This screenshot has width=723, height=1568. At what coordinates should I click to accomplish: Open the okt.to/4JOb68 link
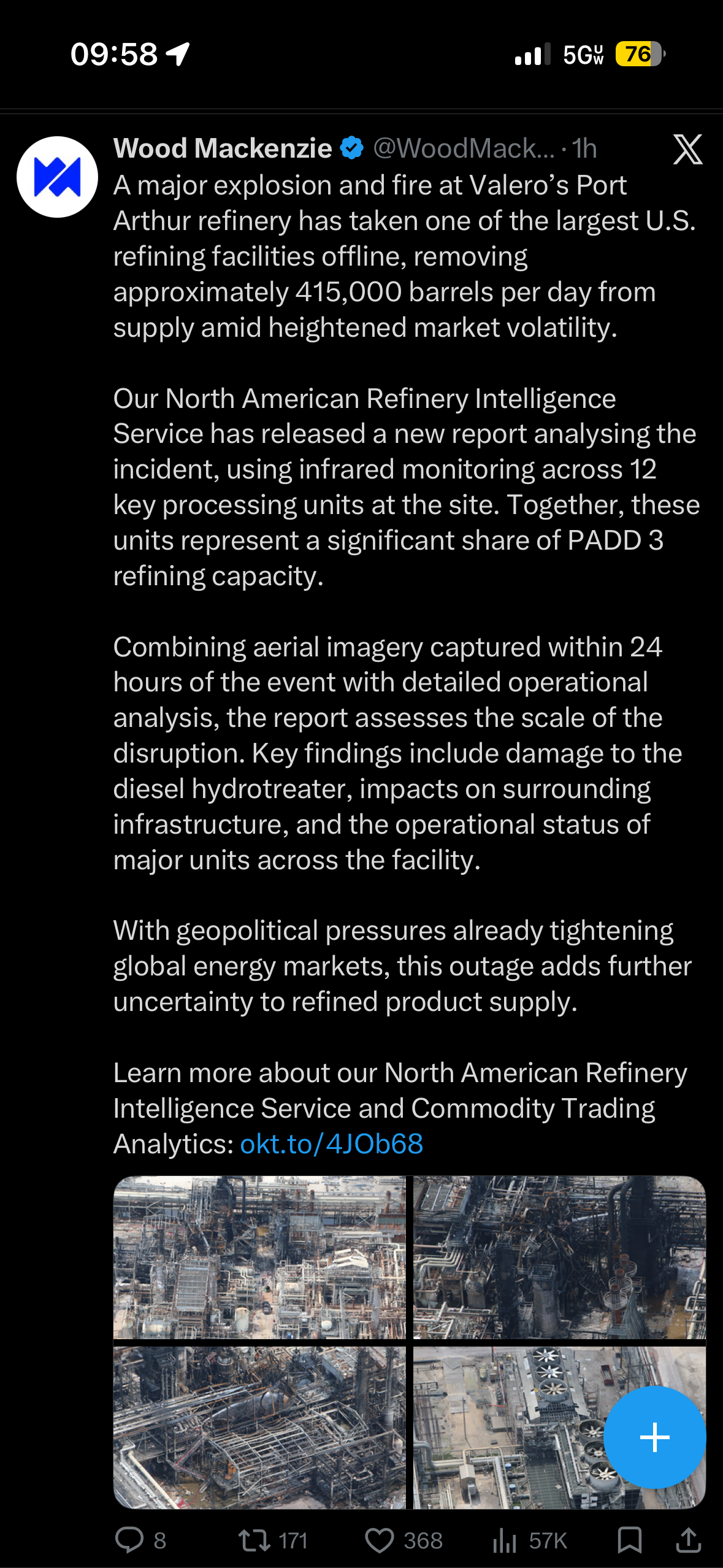coord(331,1143)
